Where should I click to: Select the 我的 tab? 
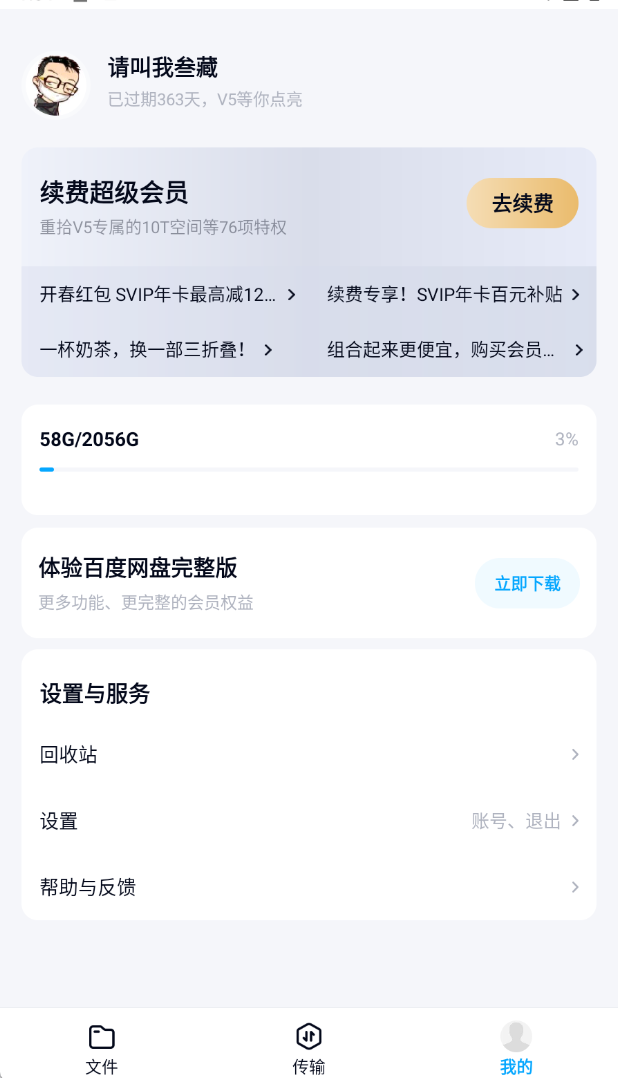[x=516, y=1049]
